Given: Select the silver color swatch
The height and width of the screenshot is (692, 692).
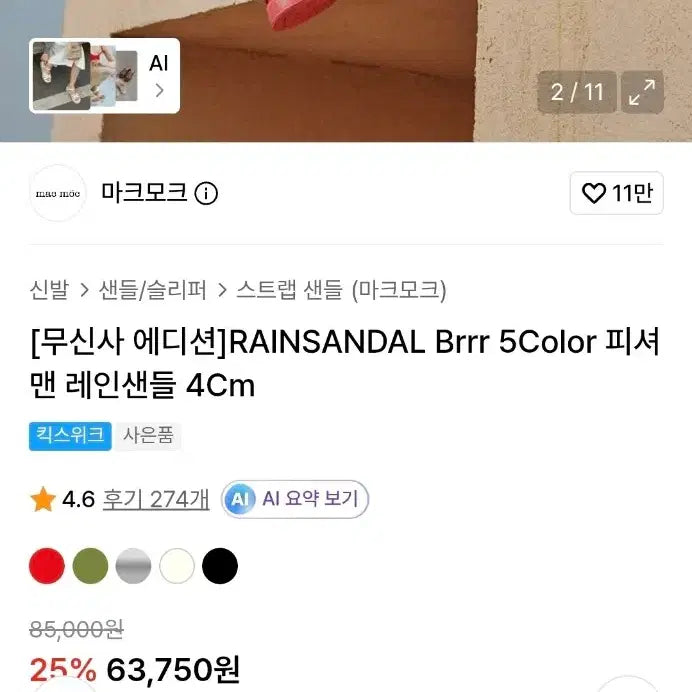Looking at the screenshot, I should point(133,566).
